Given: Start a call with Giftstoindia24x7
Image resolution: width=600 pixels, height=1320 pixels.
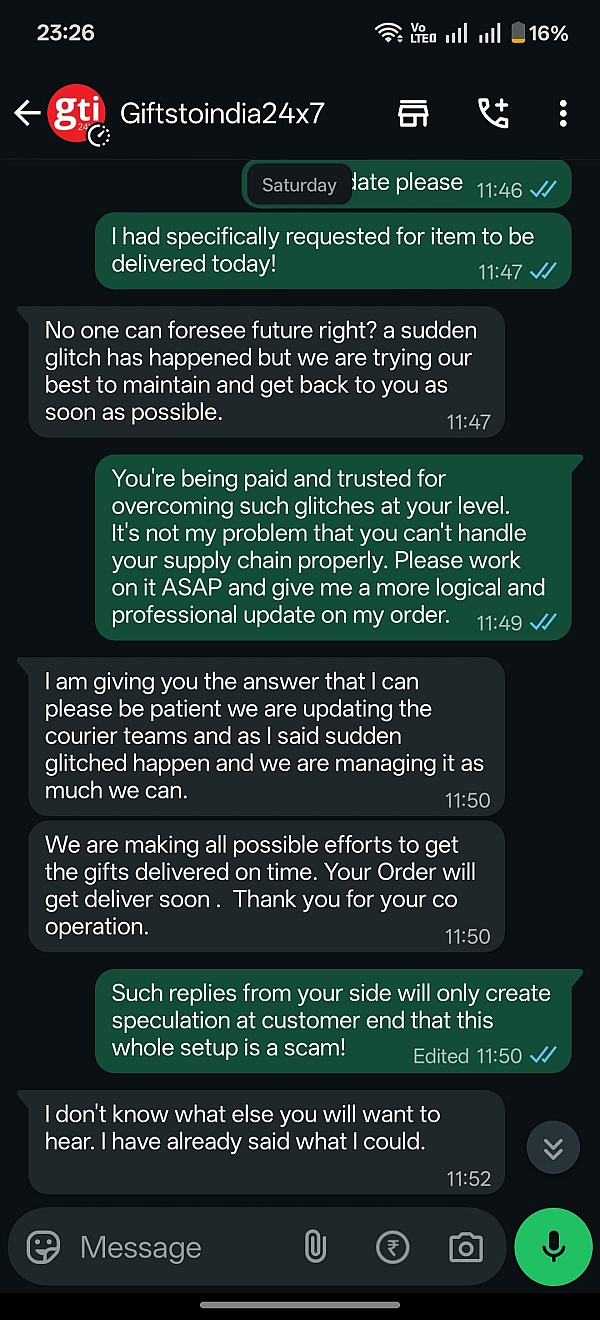Looking at the screenshot, I should tap(493, 113).
